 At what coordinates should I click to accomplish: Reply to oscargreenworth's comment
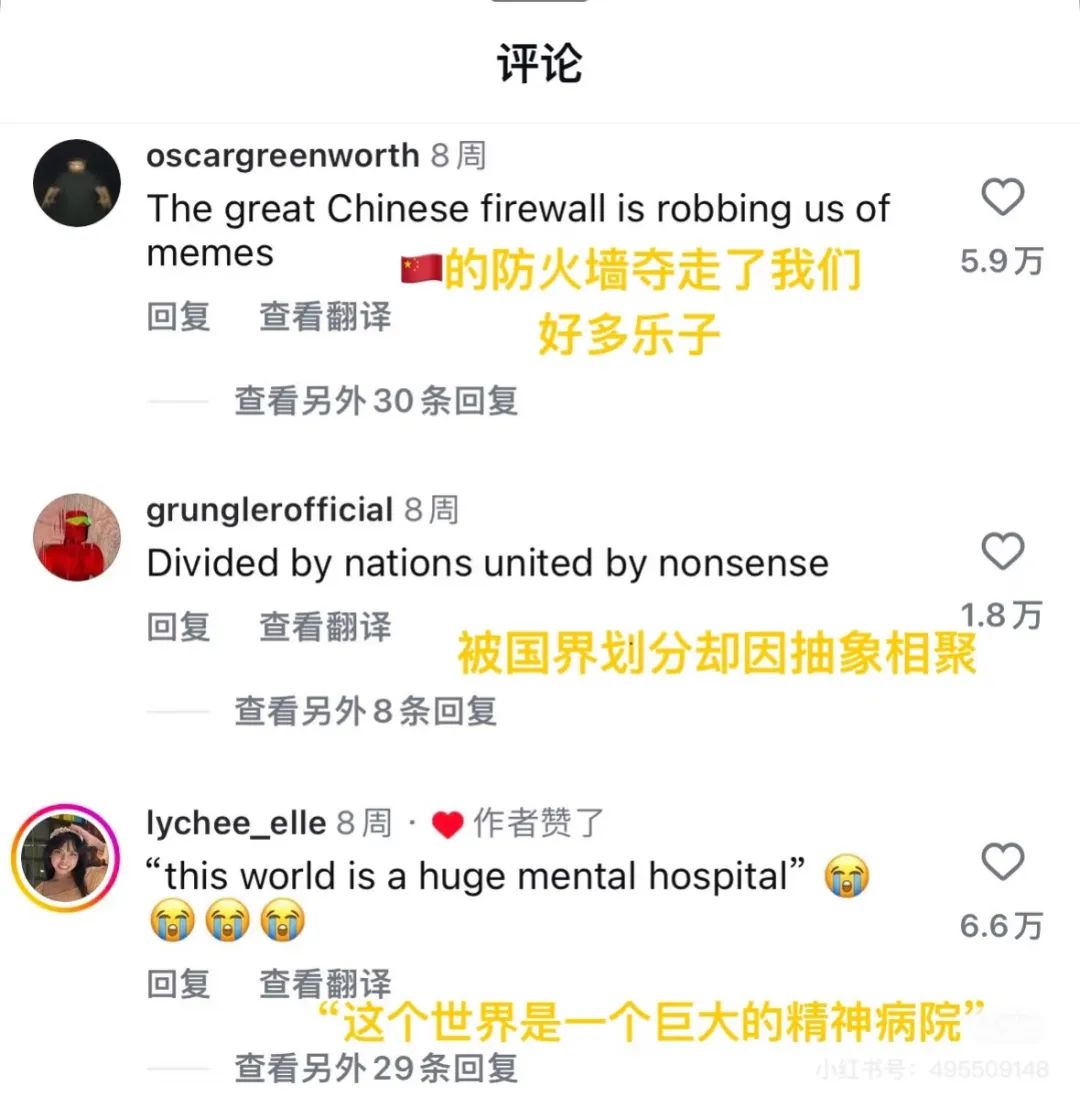179,317
